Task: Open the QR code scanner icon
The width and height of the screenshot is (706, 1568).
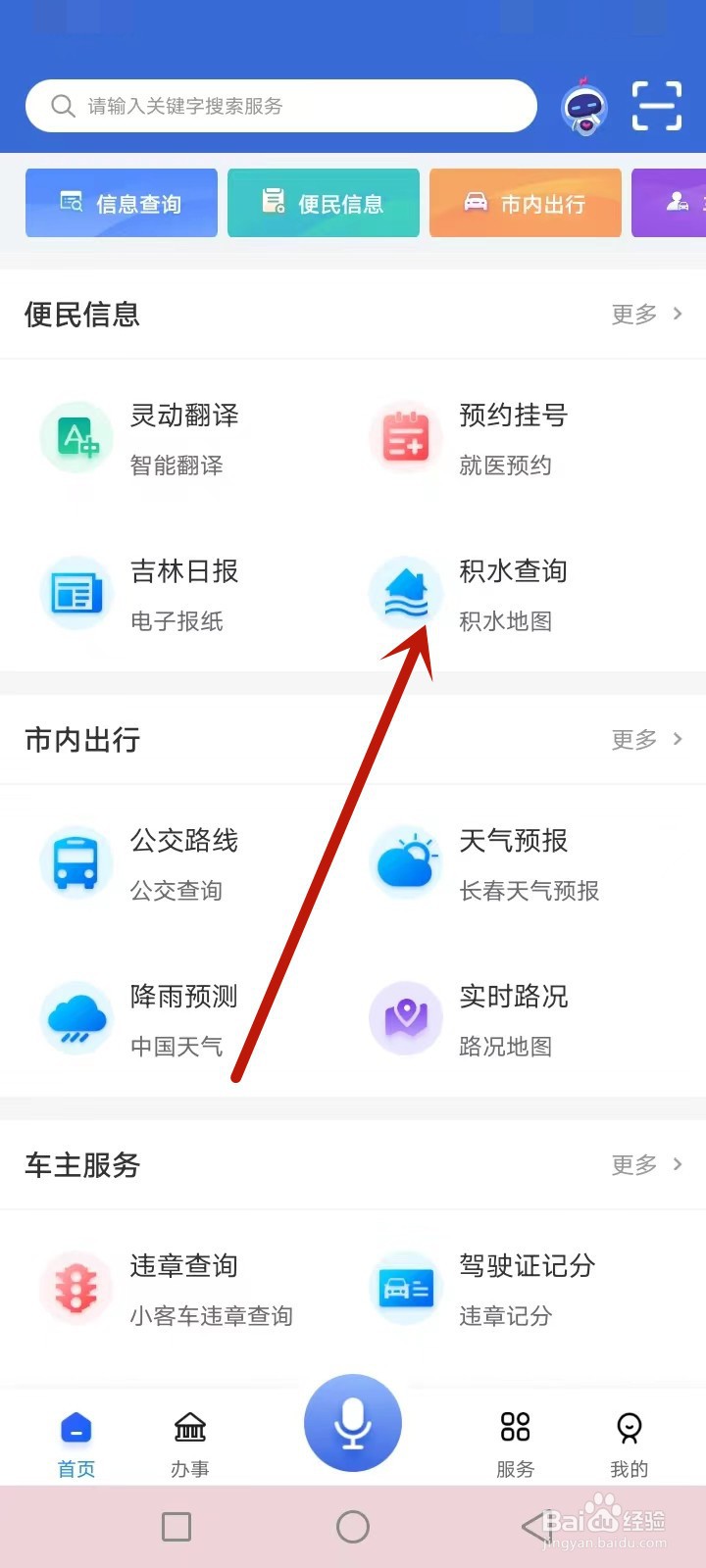Action: click(x=657, y=105)
